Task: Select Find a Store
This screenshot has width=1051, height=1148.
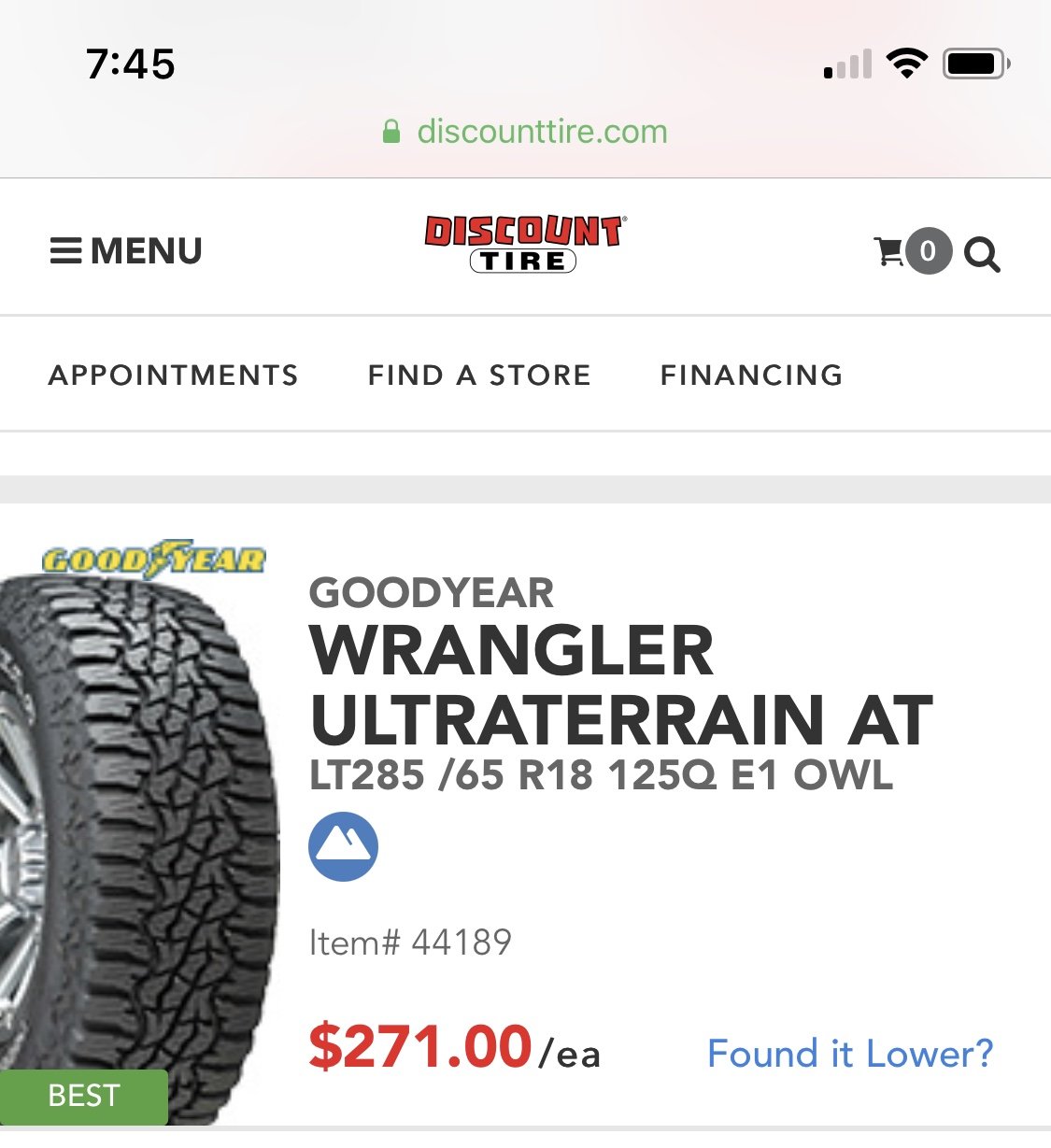Action: point(479,376)
